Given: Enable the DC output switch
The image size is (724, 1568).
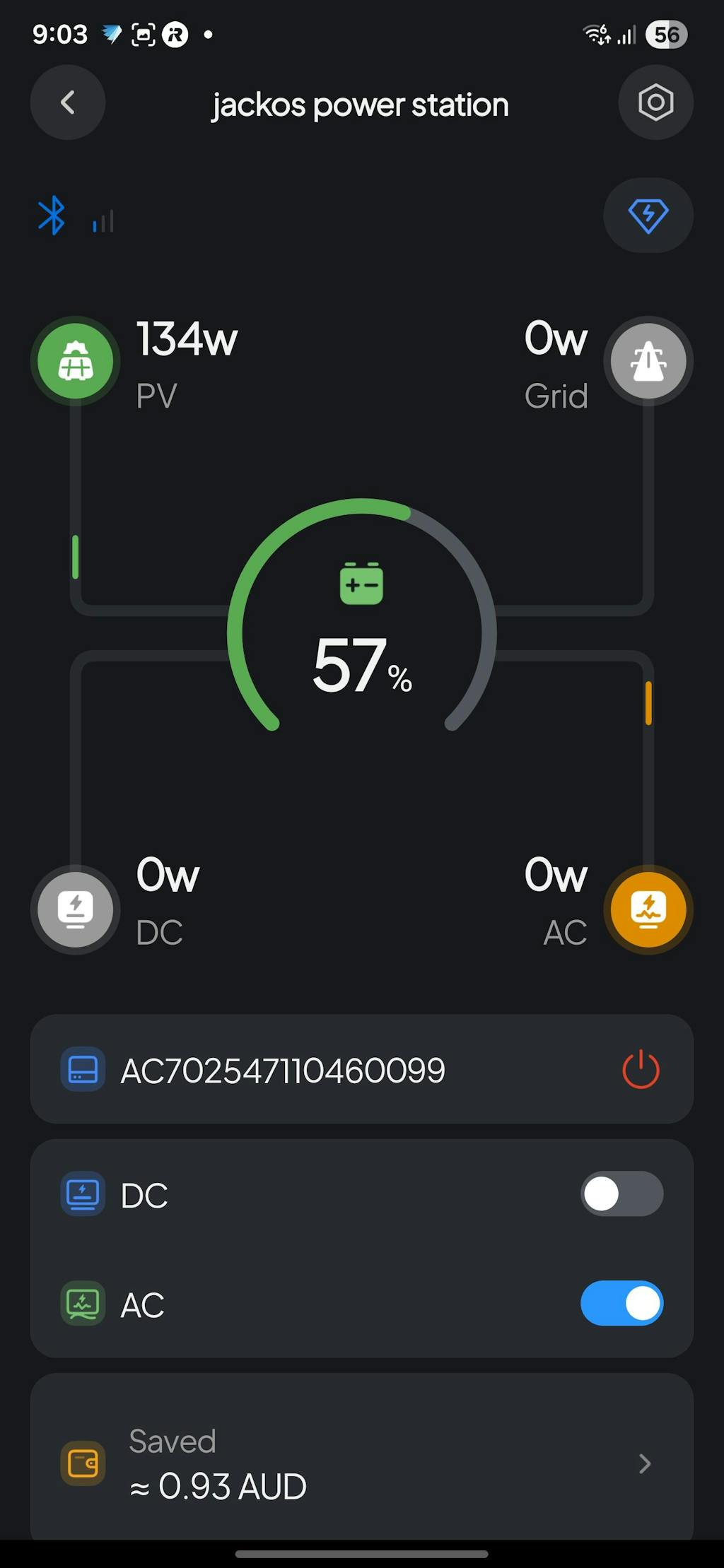Looking at the screenshot, I should pos(621,1193).
